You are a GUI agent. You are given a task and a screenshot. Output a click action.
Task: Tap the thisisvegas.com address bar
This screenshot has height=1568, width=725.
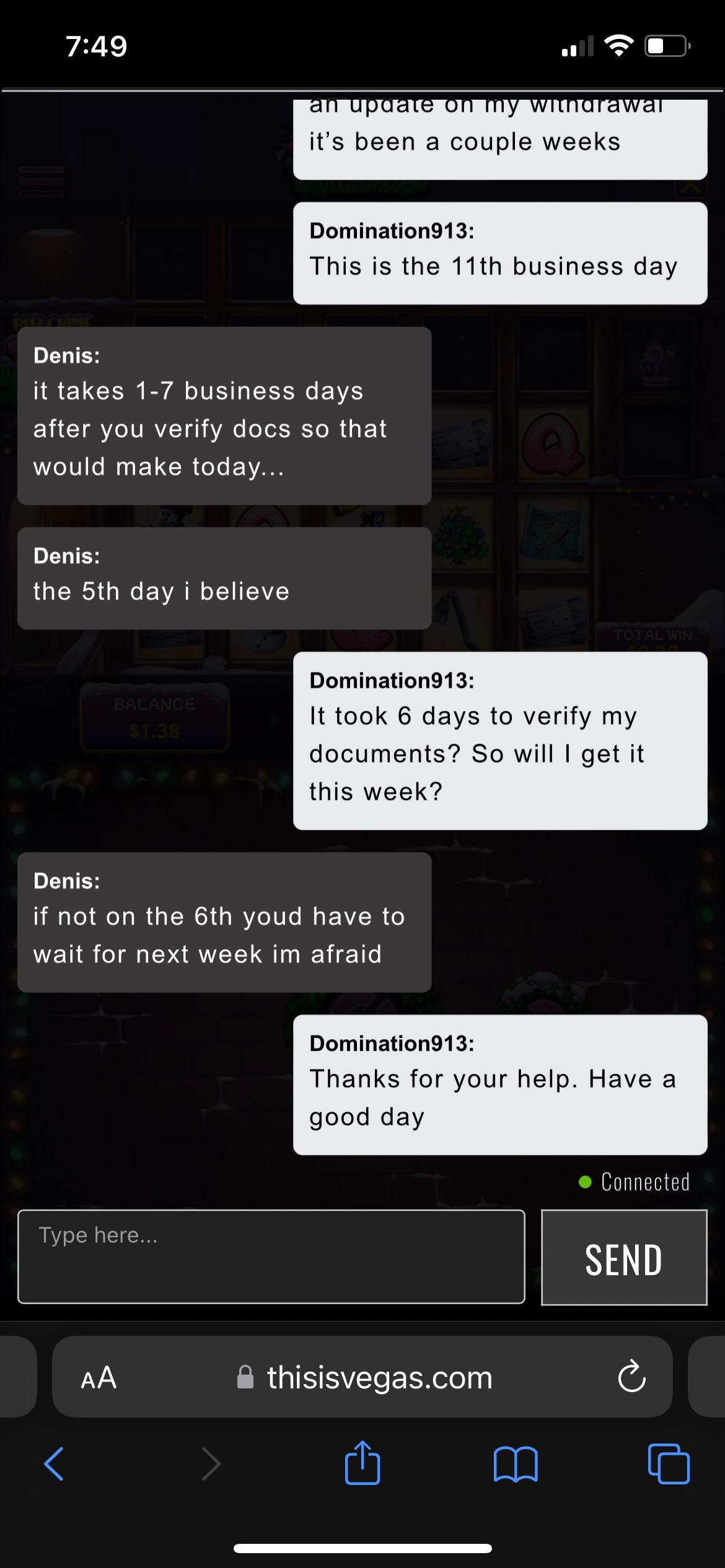(378, 1378)
